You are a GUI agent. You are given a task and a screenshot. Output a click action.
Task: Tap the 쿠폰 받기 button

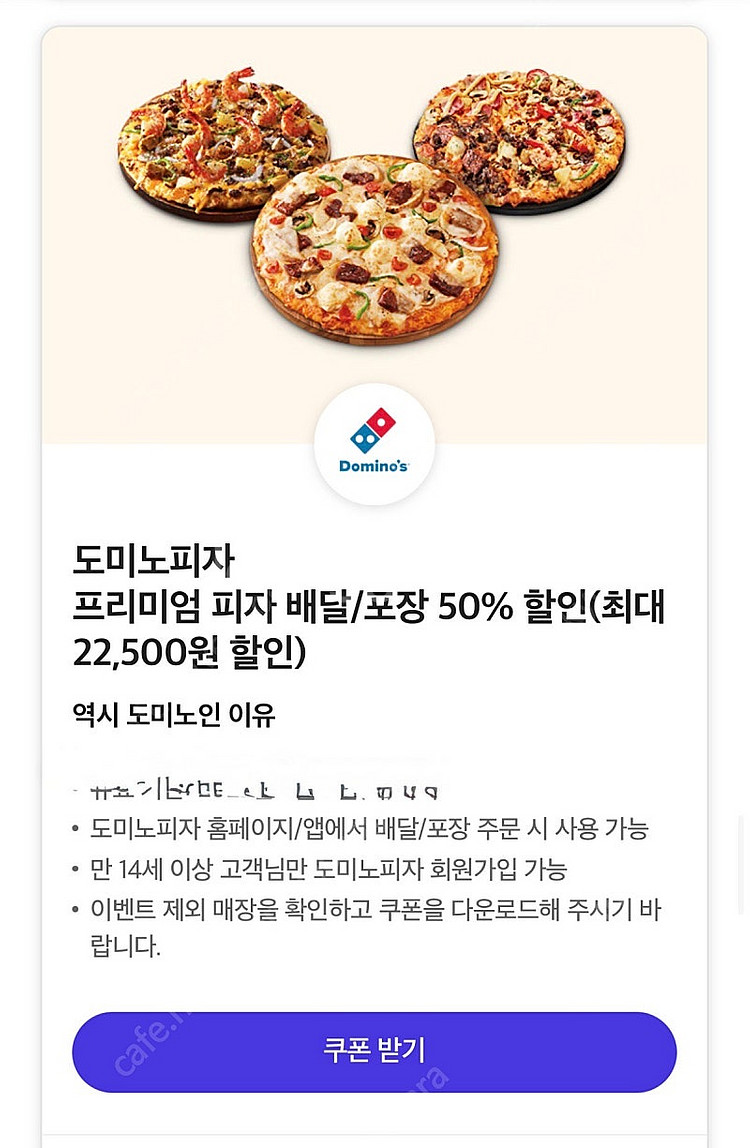click(374, 1051)
